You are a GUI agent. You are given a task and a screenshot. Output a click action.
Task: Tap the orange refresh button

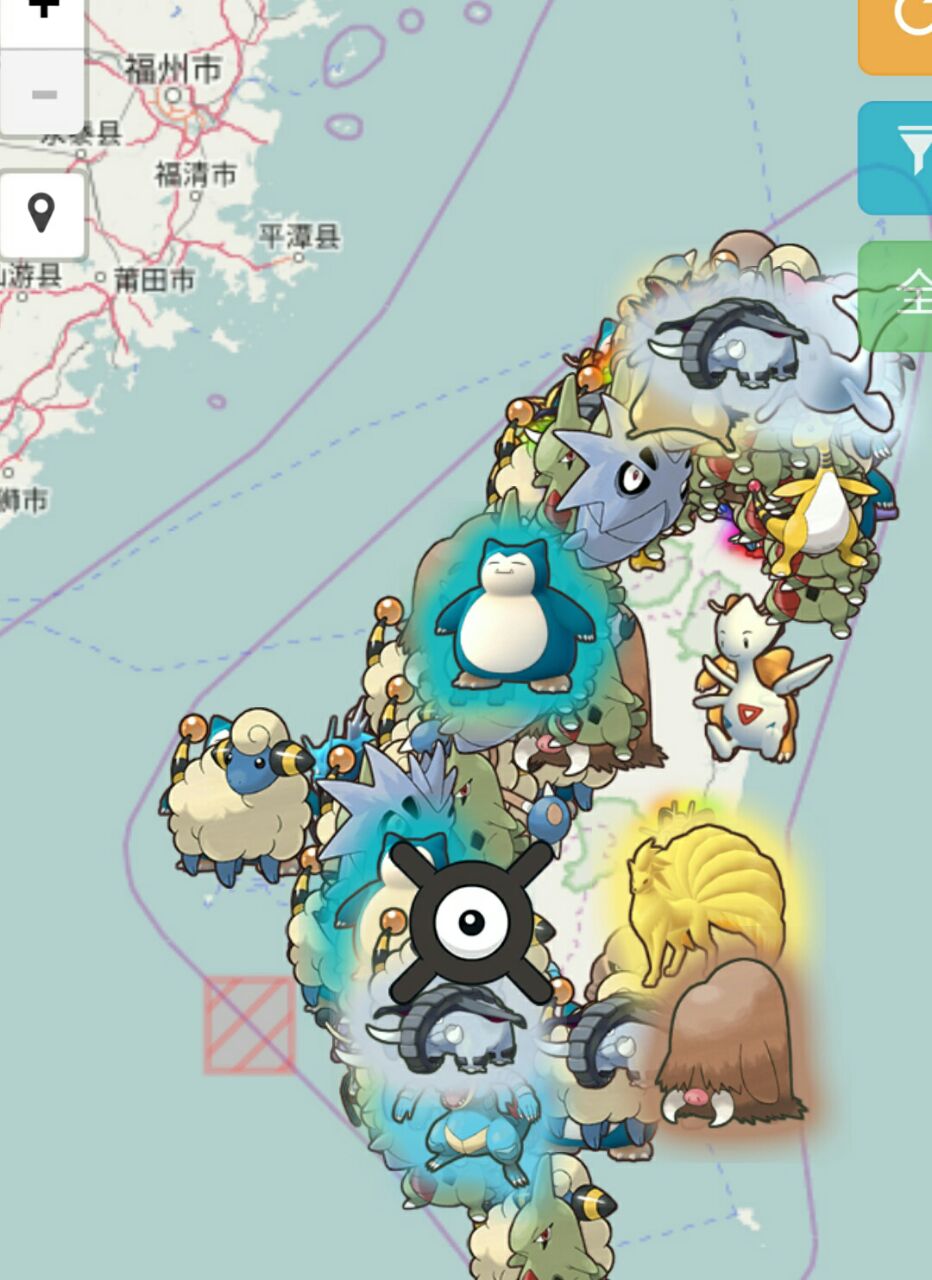[x=896, y=32]
